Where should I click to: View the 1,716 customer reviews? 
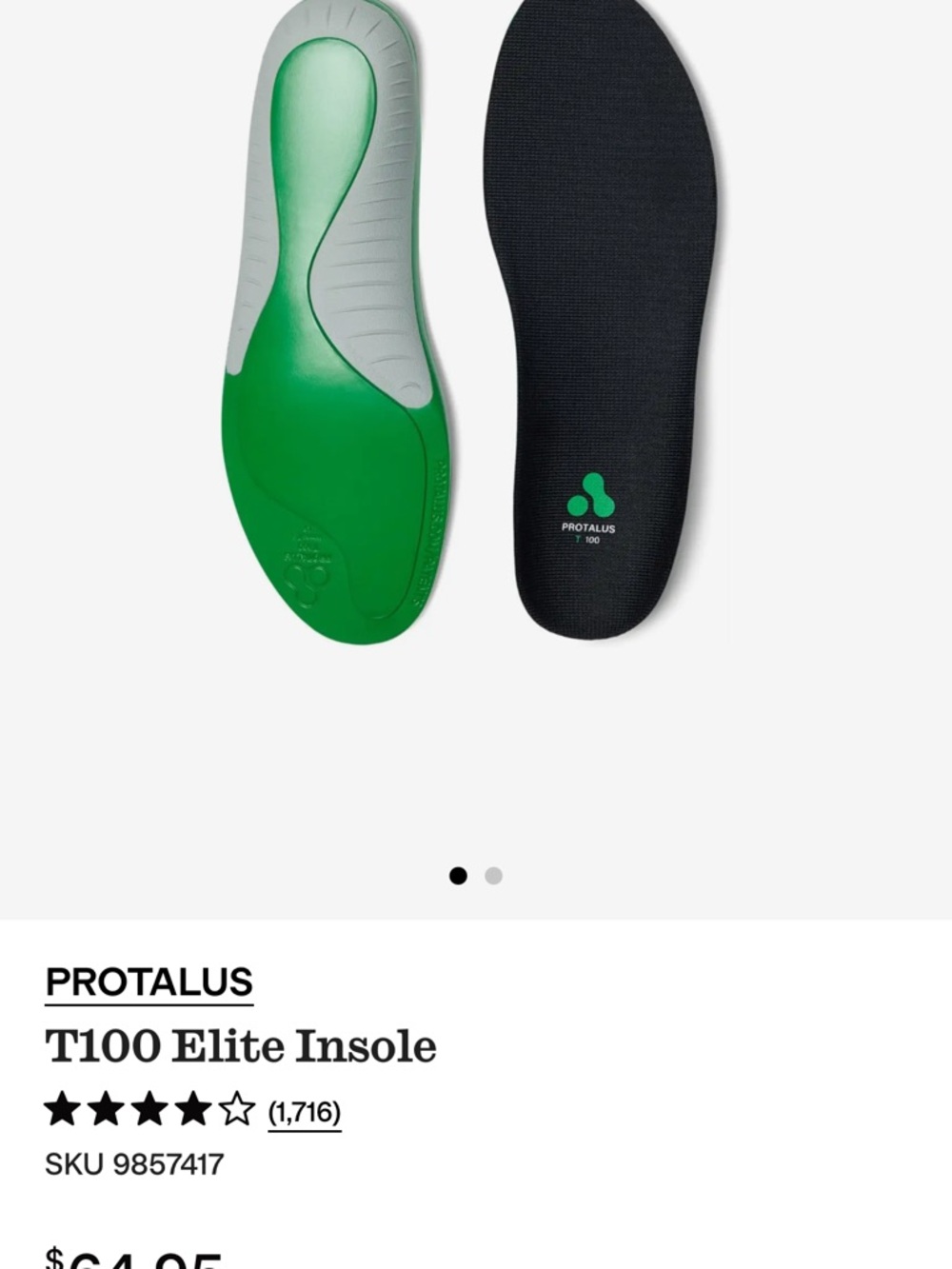[x=305, y=1111]
